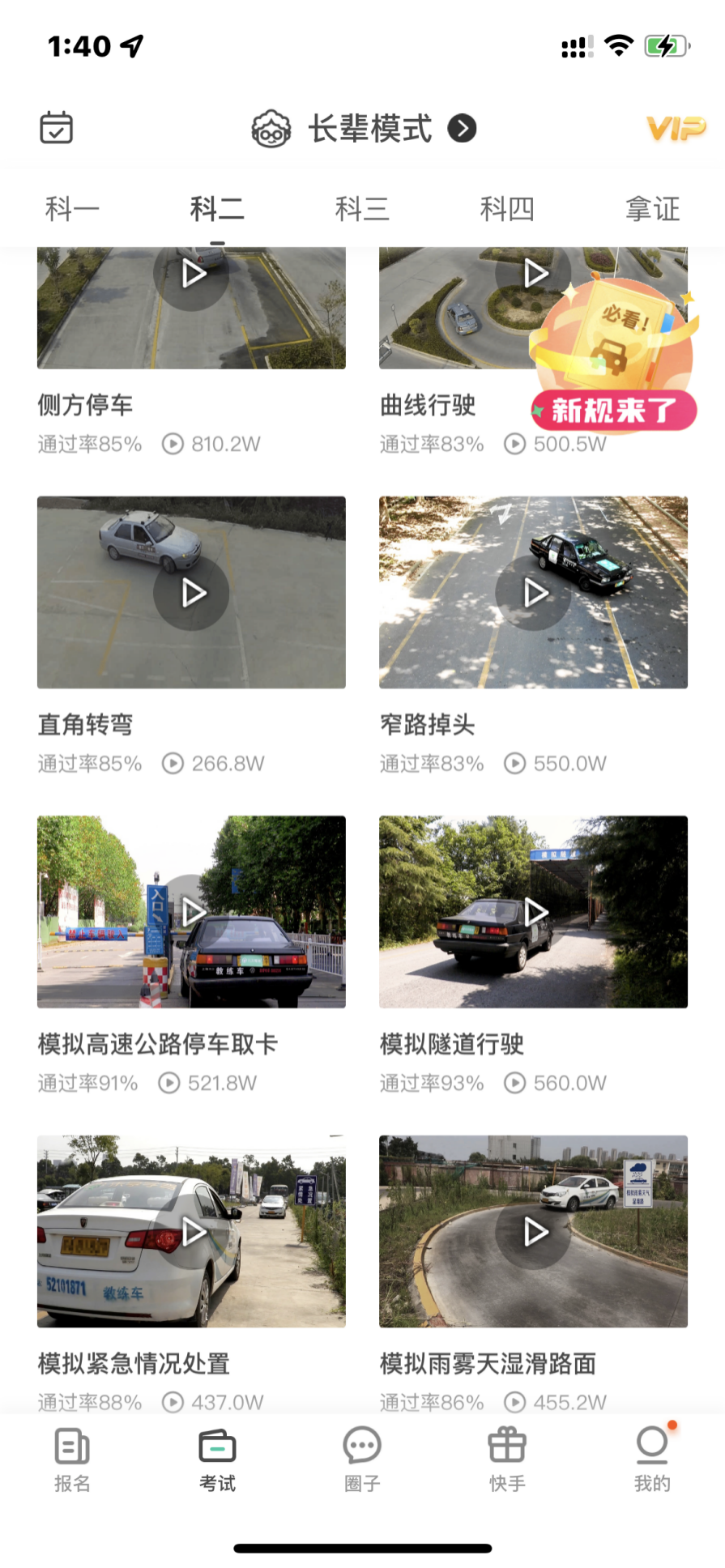
Task: Select the 考试 tab in bottom bar
Action: (x=217, y=1459)
